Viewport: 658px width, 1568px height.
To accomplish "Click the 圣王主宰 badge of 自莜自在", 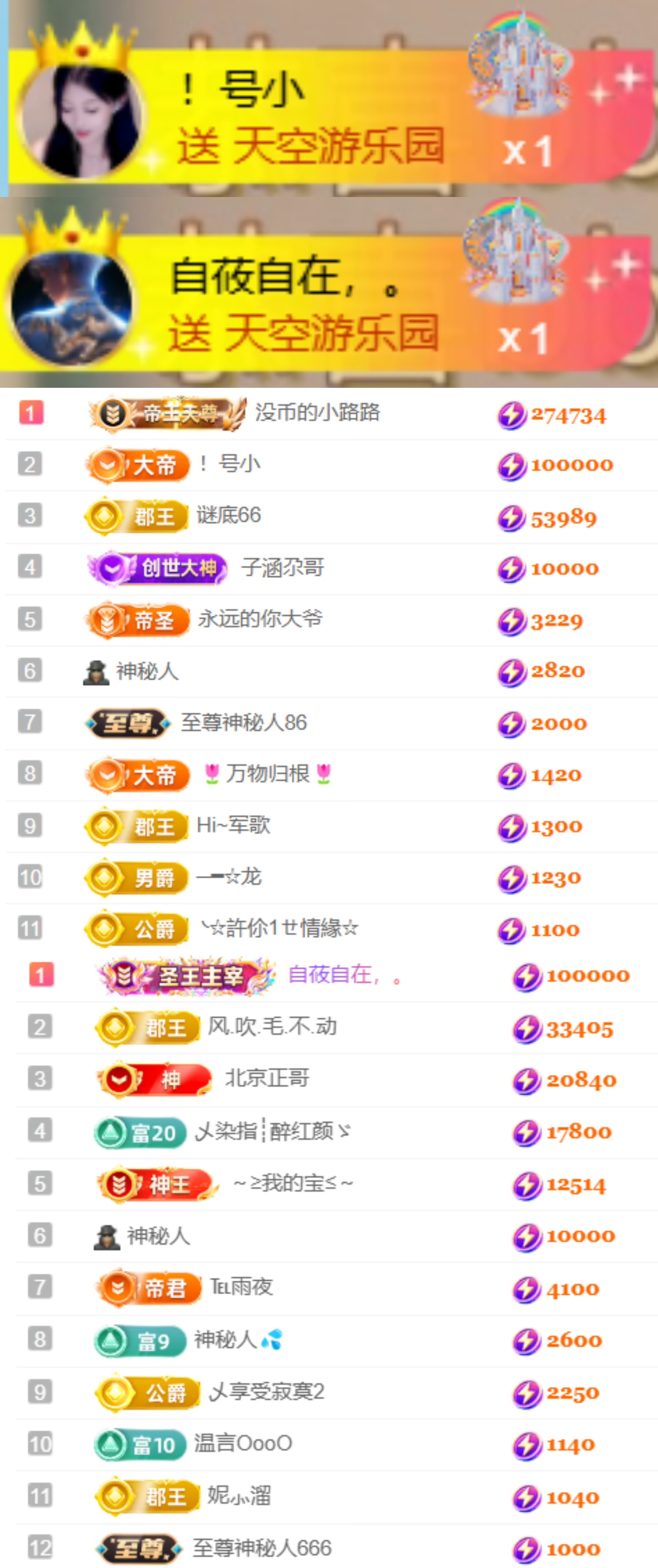I will pyautogui.click(x=183, y=974).
